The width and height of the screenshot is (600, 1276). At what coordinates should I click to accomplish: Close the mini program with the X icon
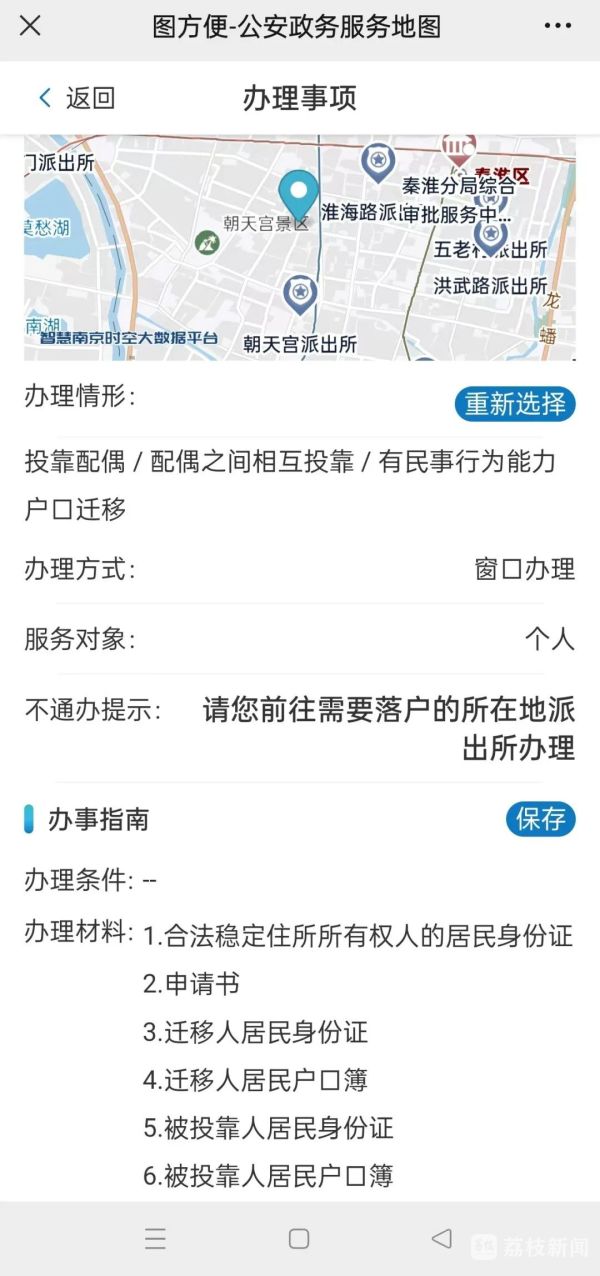[x=30, y=26]
